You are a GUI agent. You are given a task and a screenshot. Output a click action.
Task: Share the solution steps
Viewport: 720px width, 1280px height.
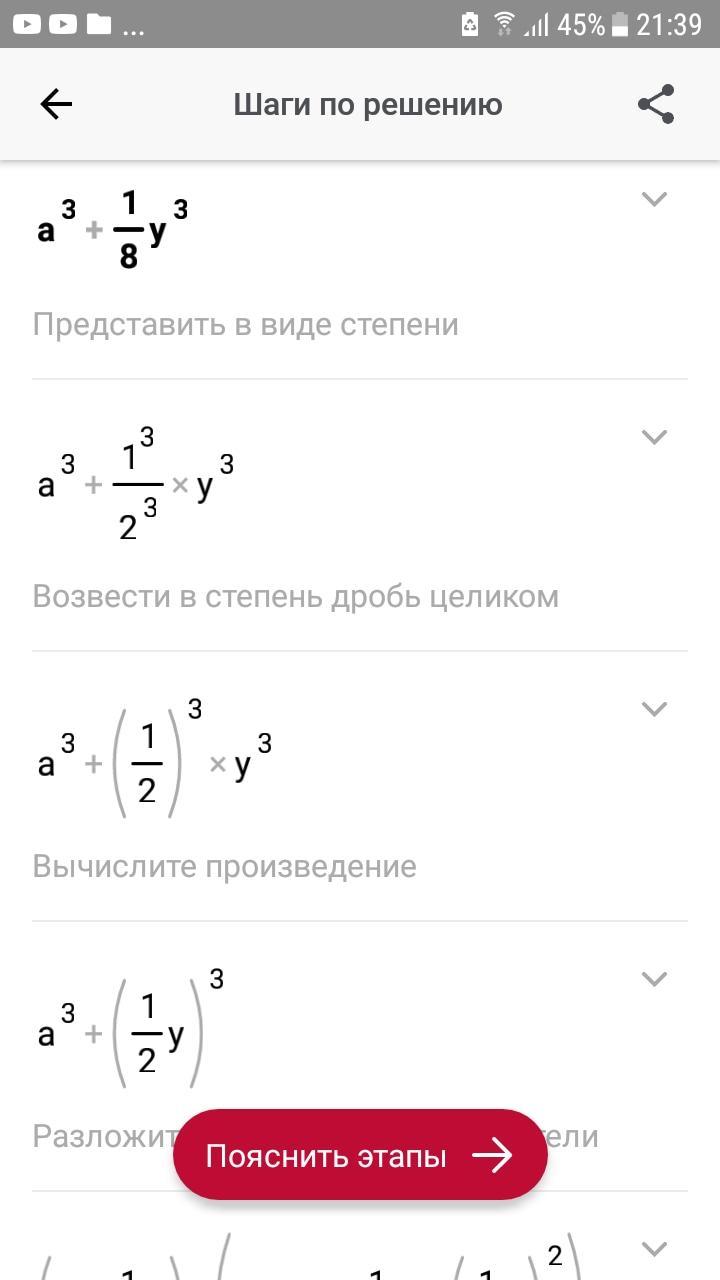coord(656,105)
